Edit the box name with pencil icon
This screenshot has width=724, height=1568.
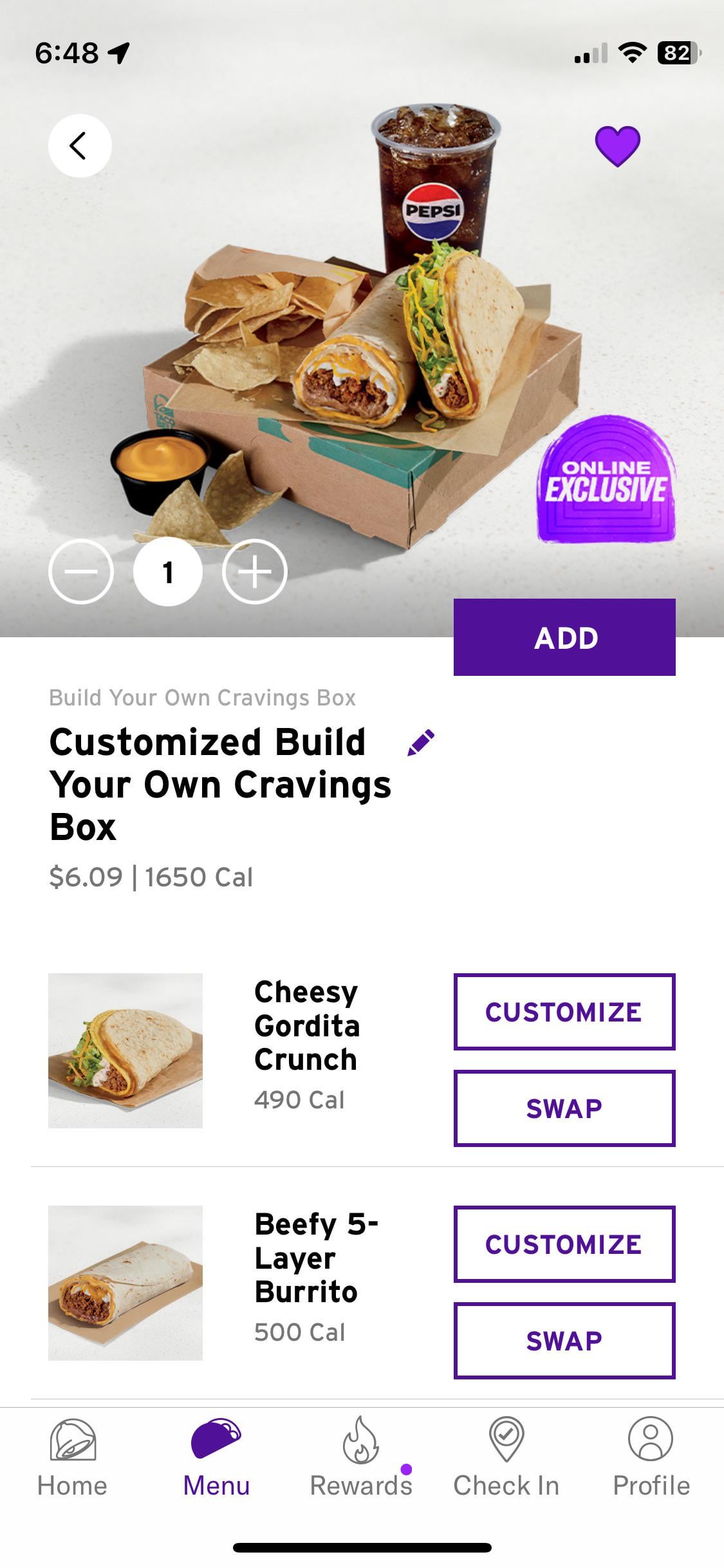point(421,743)
